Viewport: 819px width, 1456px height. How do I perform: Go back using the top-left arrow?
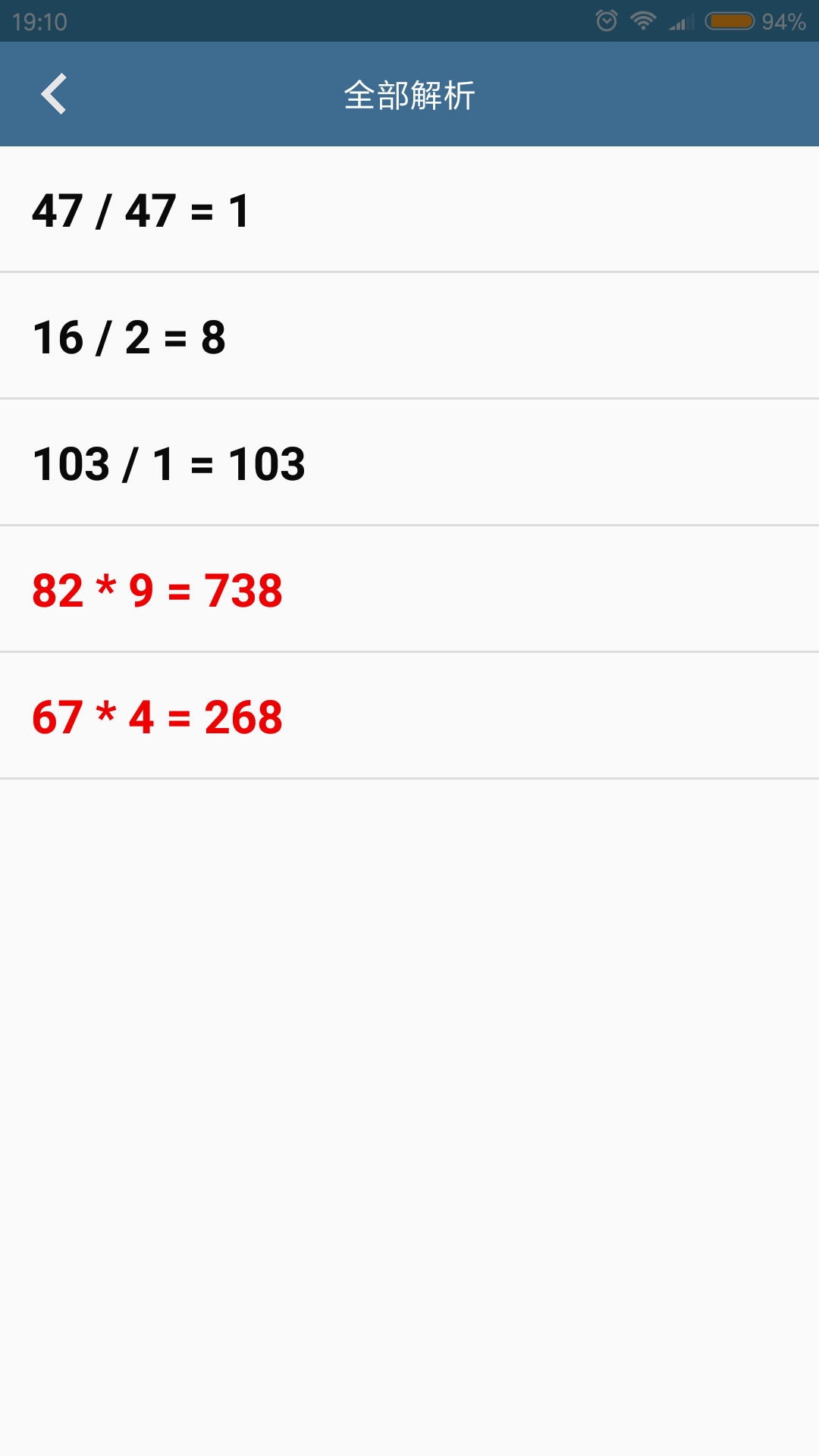[x=53, y=94]
